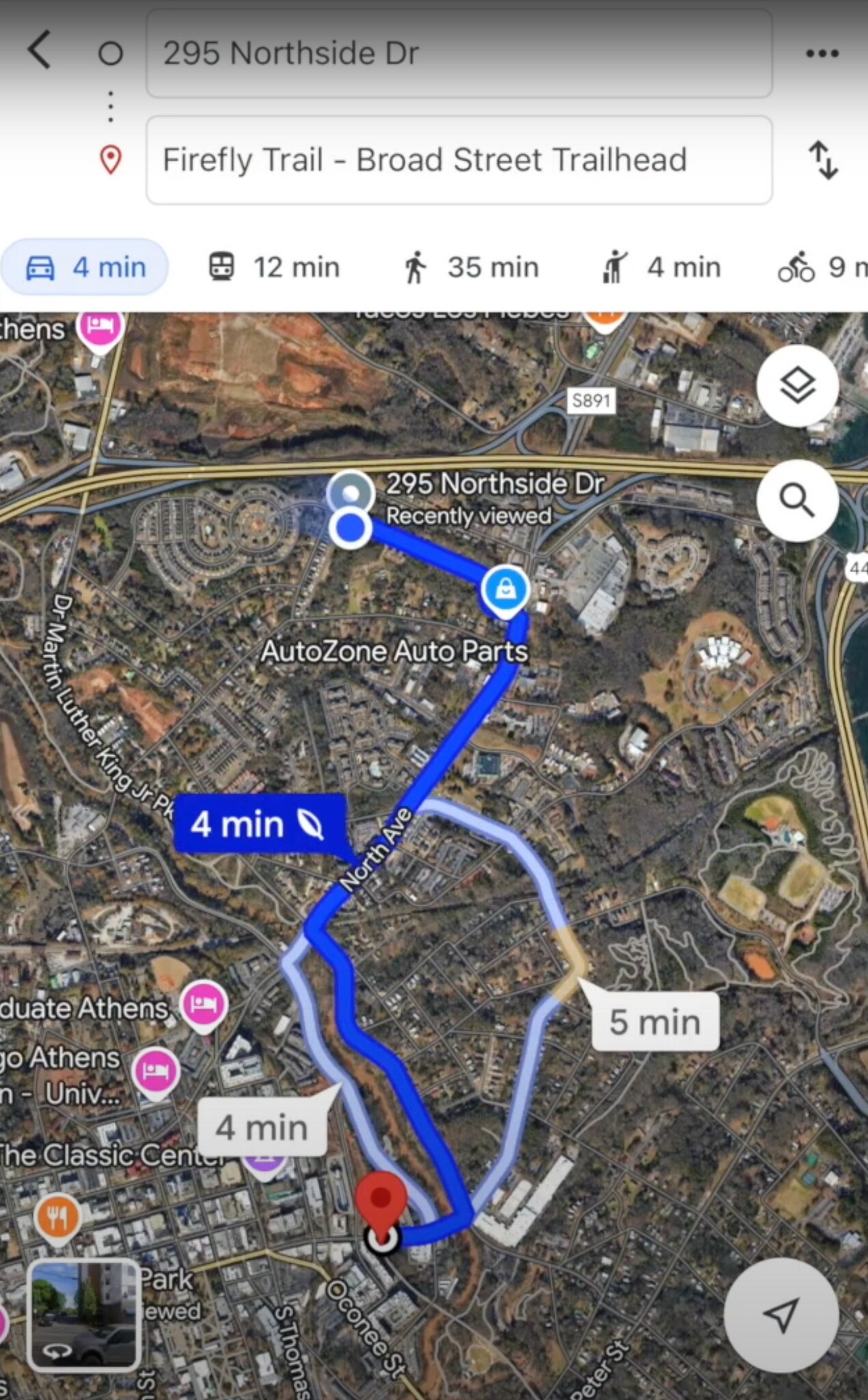
Task: Open Street View thumbnail preview
Action: point(84,1315)
